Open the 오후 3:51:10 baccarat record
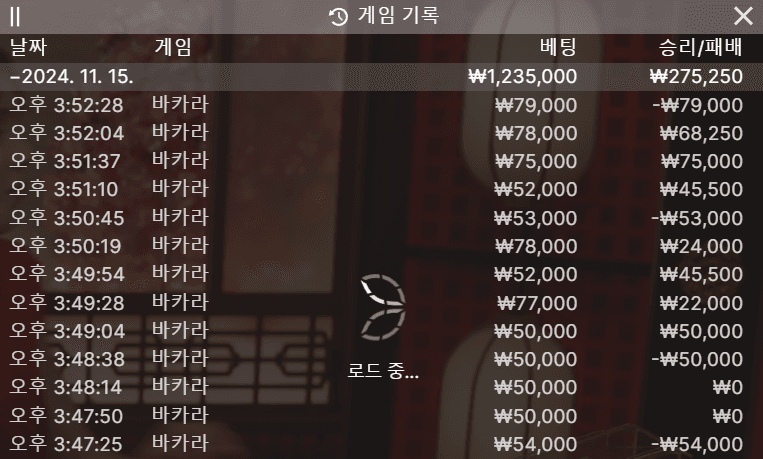763x459 pixels. (380, 189)
